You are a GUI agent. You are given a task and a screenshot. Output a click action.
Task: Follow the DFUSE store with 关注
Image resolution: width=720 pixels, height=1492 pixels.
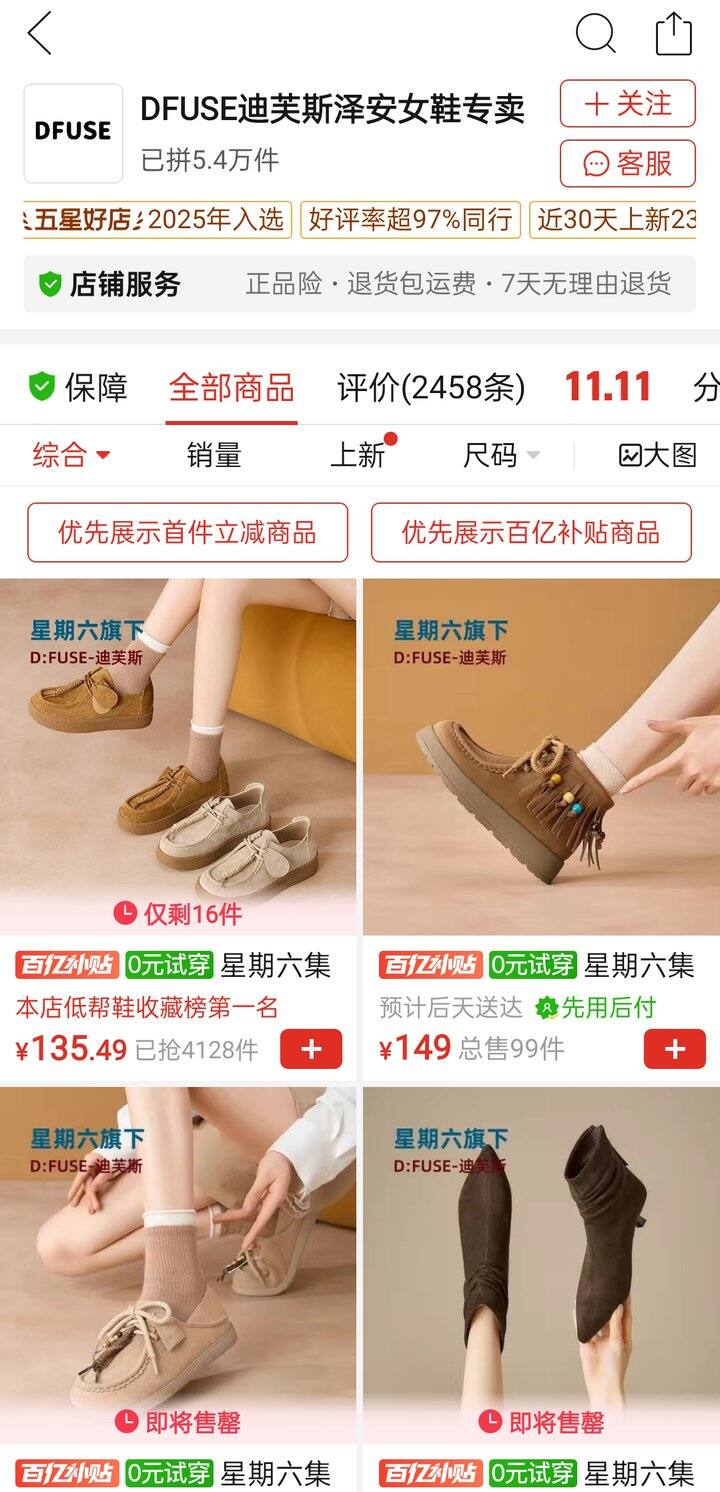tap(627, 104)
